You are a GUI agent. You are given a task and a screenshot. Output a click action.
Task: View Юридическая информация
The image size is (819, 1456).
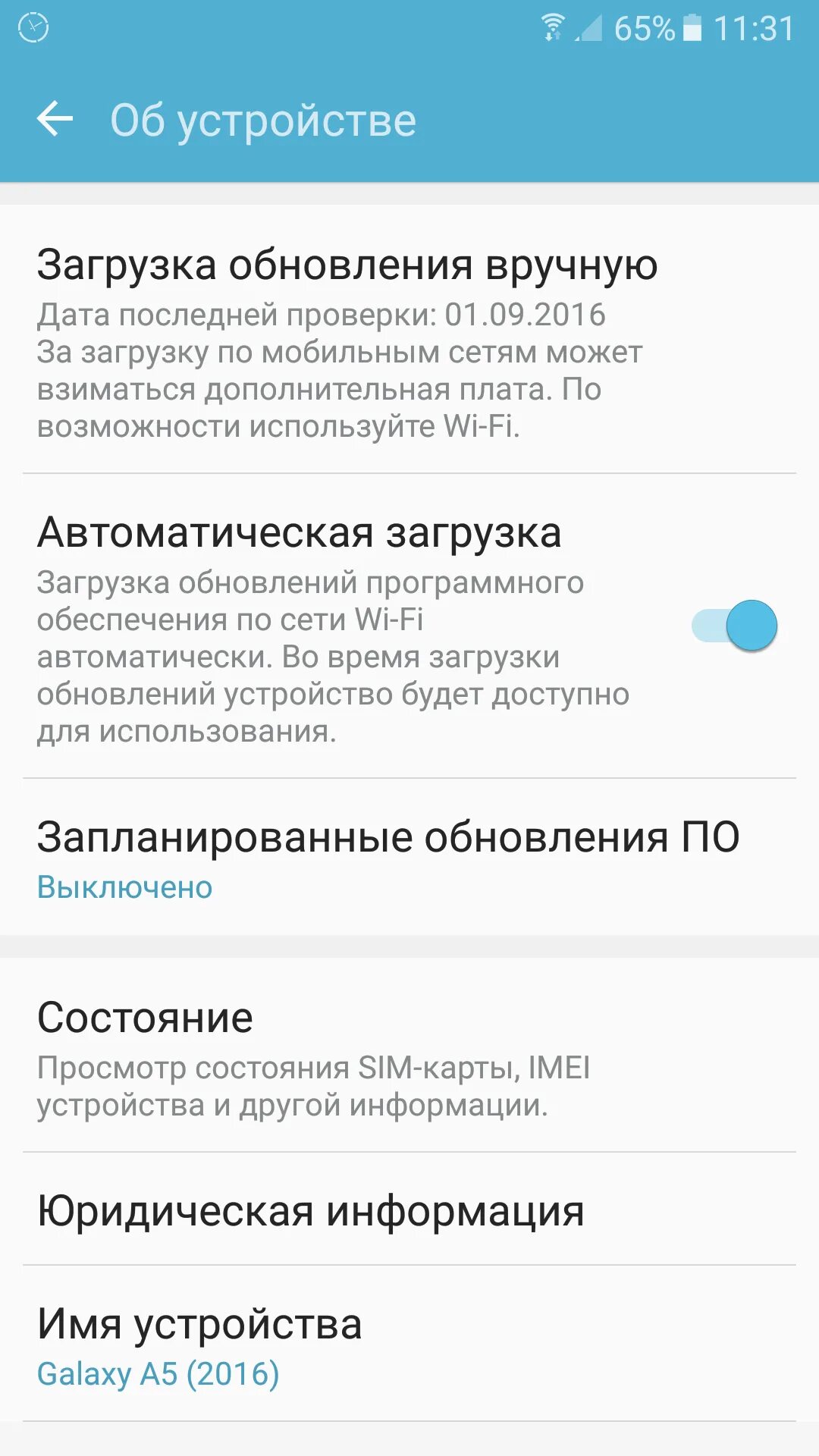(x=409, y=1211)
